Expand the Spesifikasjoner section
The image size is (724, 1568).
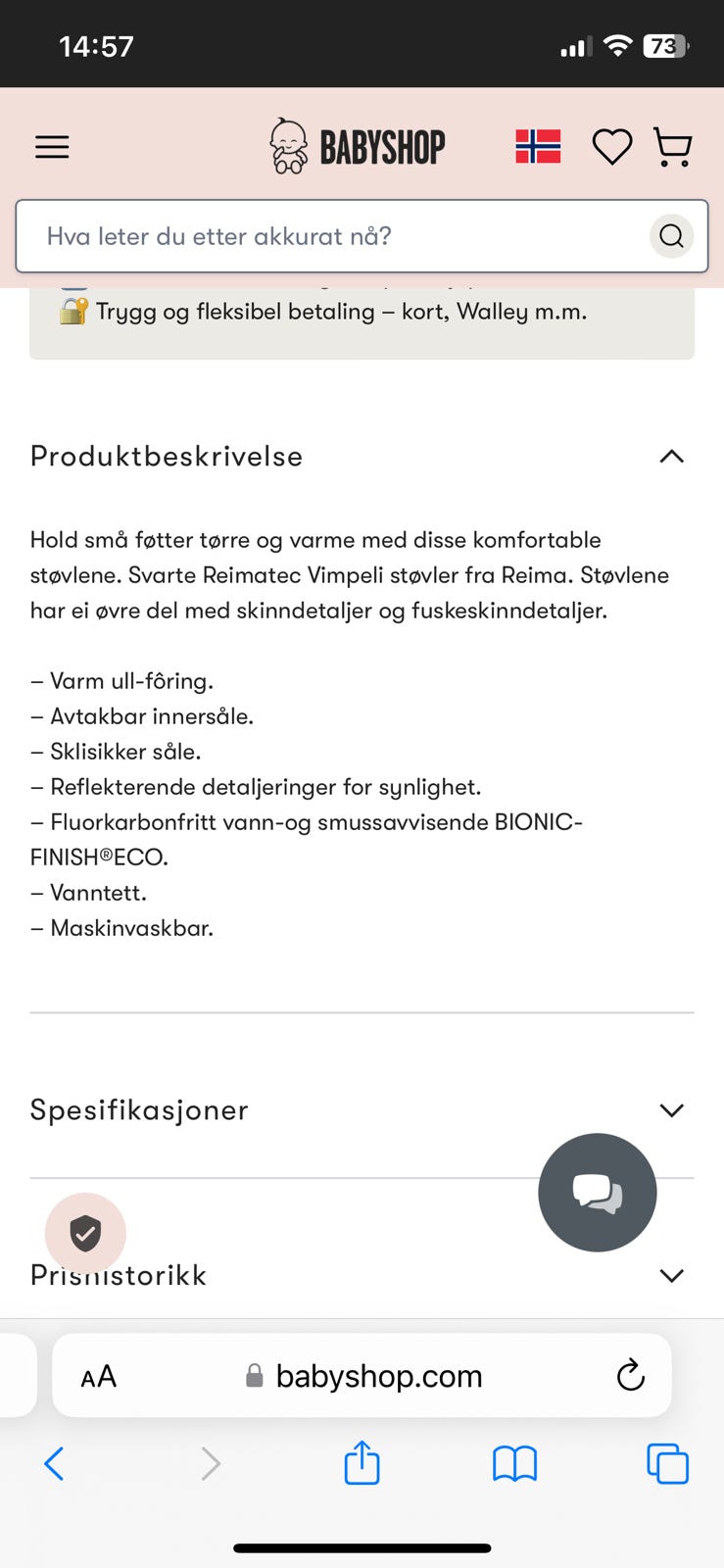[x=671, y=1110]
